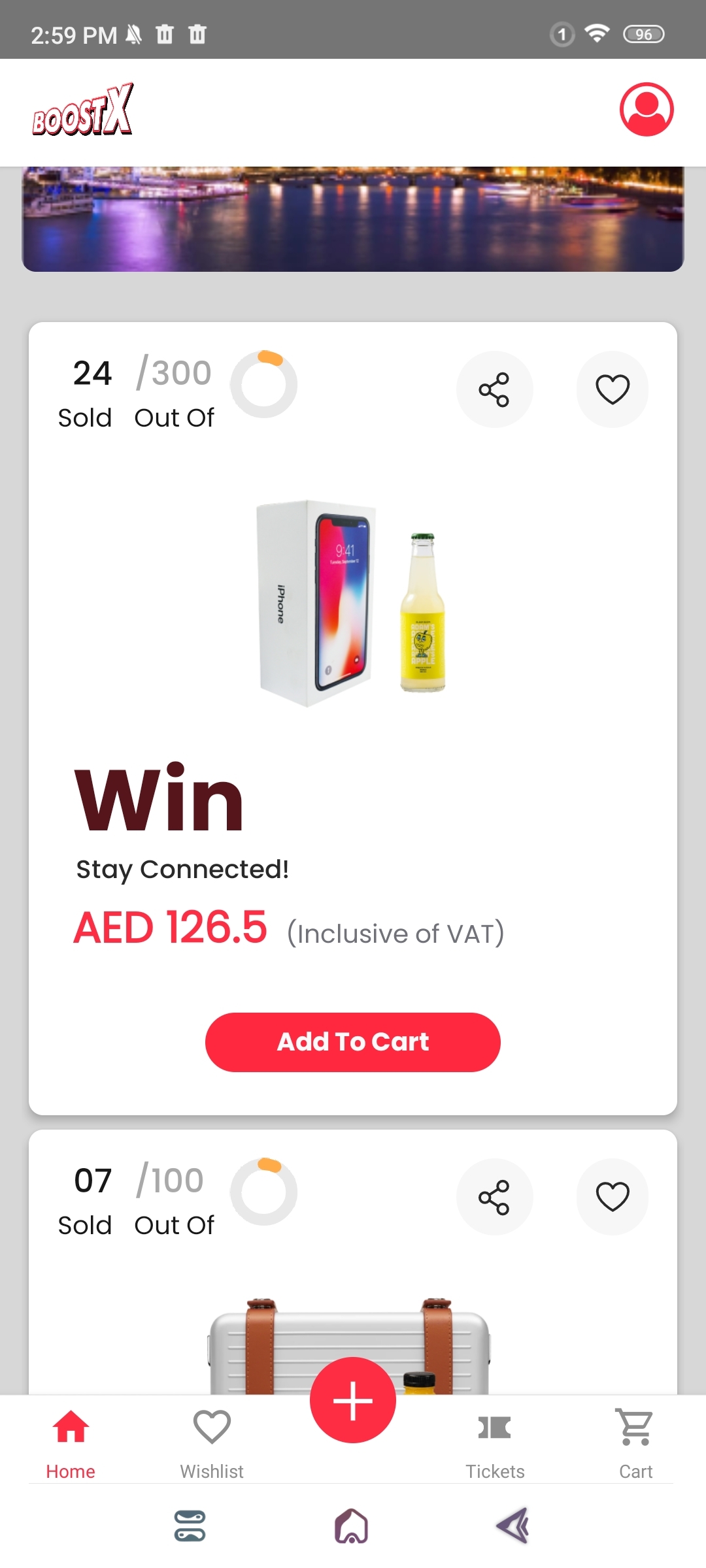706x1568 pixels.
Task: Share the 07/100 sold campaign
Action: click(x=494, y=1197)
